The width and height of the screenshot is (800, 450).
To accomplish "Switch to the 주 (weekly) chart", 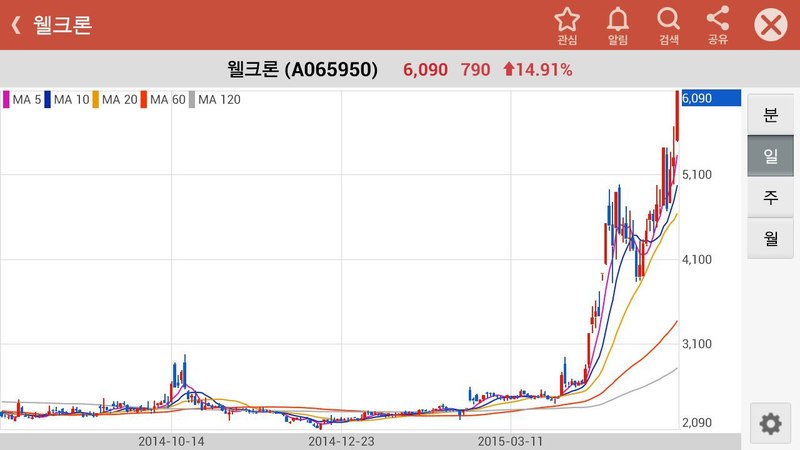I will click(x=770, y=197).
